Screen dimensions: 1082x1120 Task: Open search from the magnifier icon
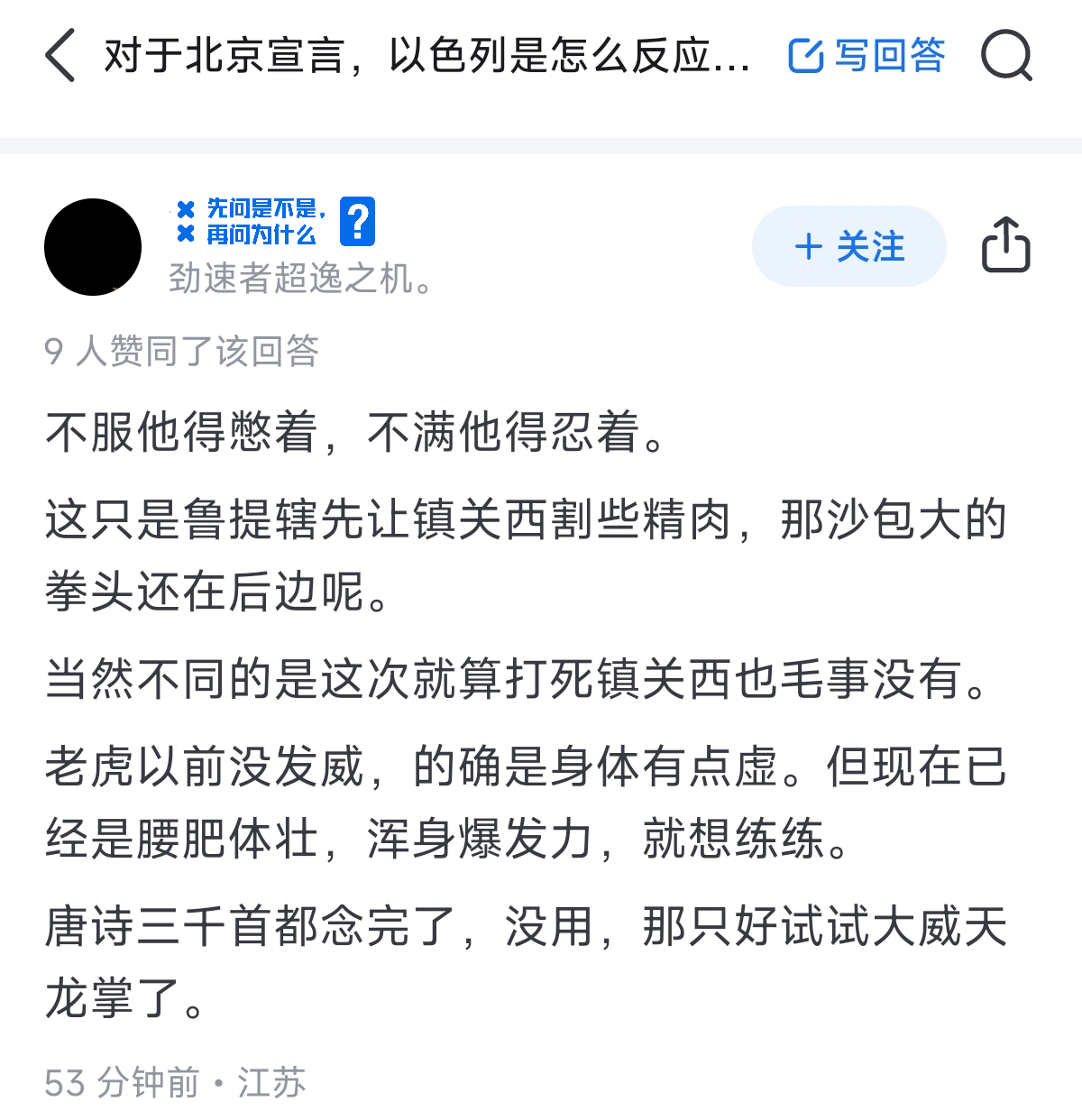coord(1006,56)
